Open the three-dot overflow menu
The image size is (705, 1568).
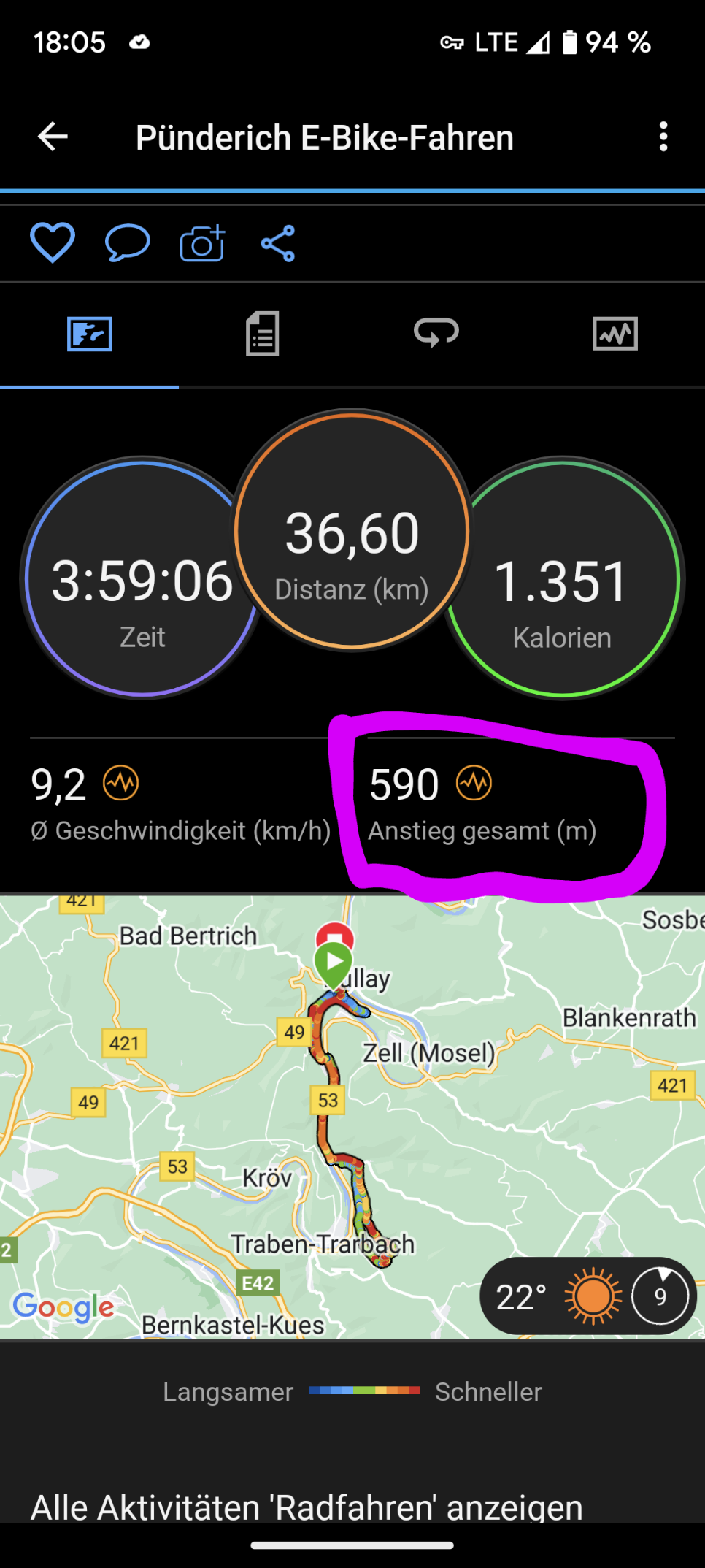[663, 137]
